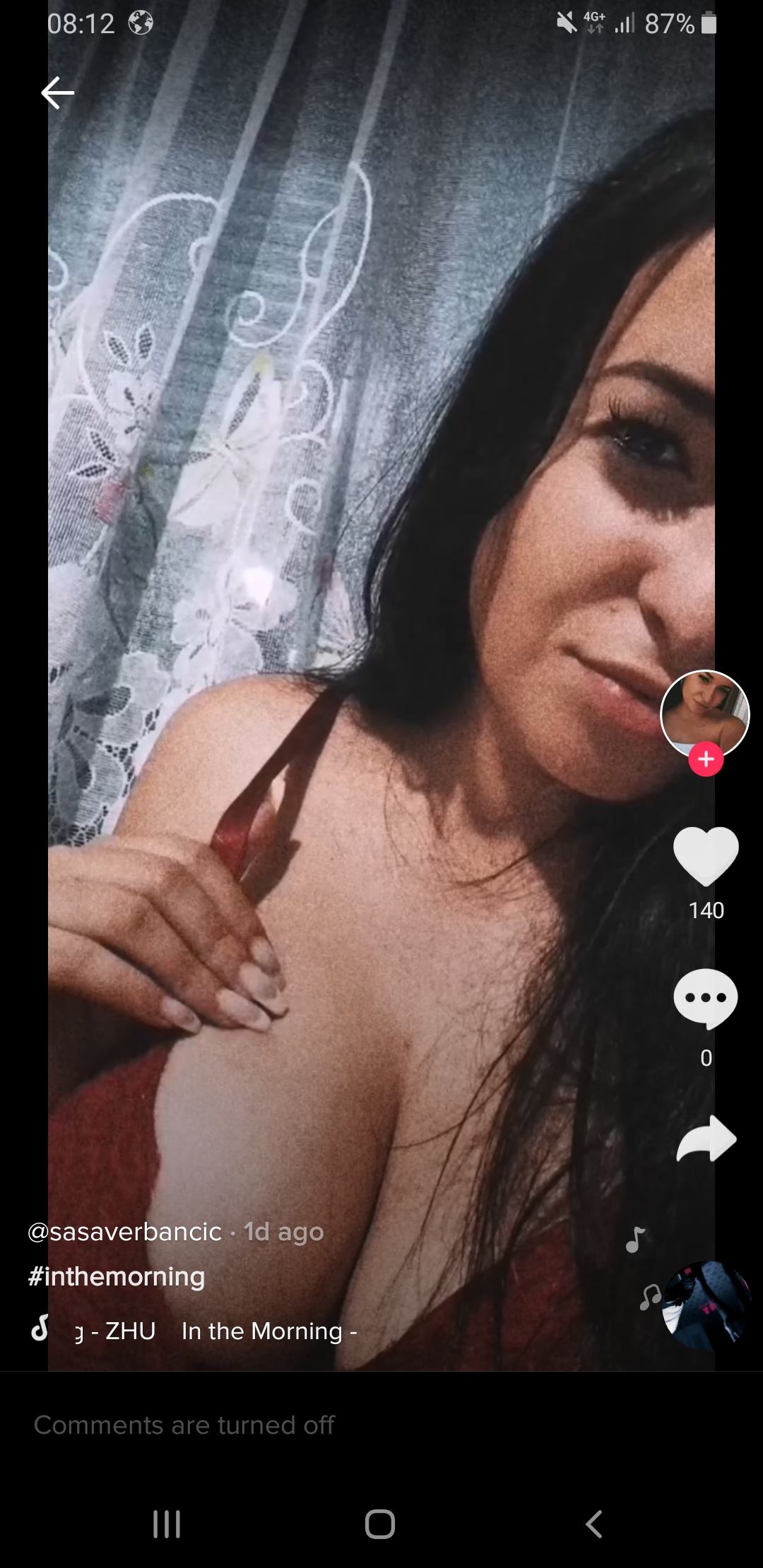Open the comments bubble icon
This screenshot has width=763, height=1568.
pyautogui.click(x=706, y=998)
